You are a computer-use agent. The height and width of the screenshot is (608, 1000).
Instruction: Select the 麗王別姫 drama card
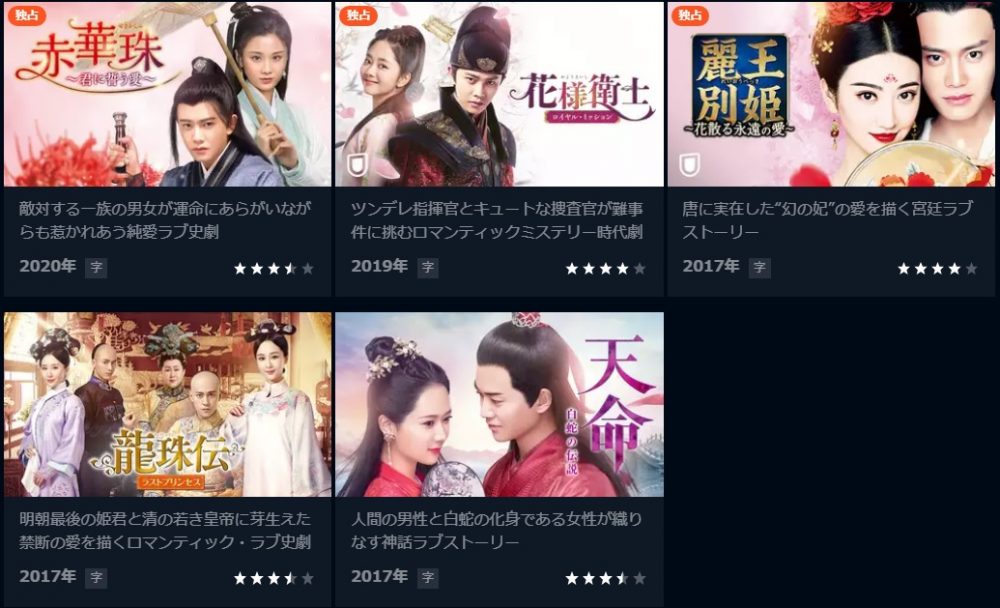[831, 95]
